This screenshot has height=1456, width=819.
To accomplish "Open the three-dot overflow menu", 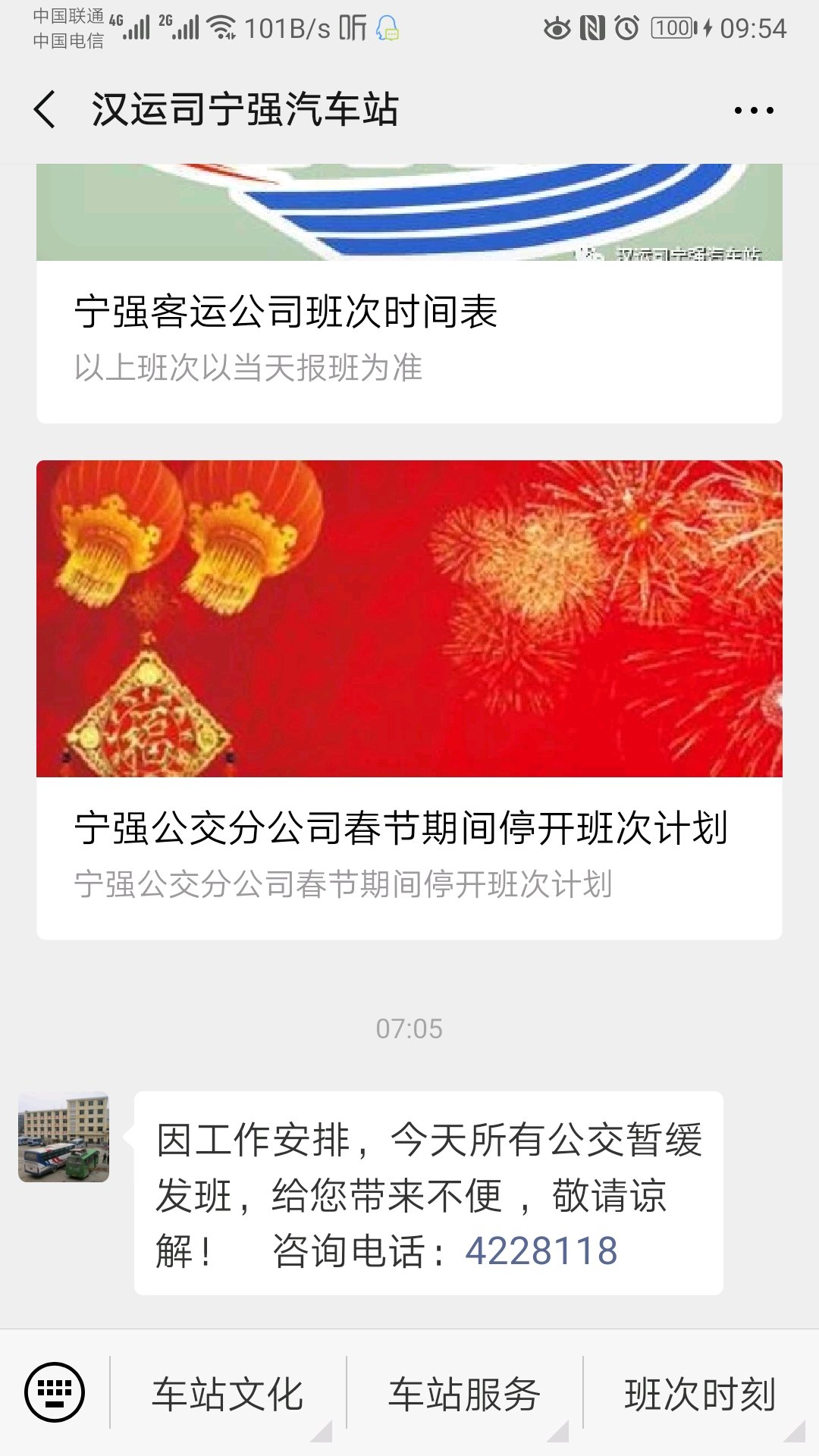I will tap(754, 111).
